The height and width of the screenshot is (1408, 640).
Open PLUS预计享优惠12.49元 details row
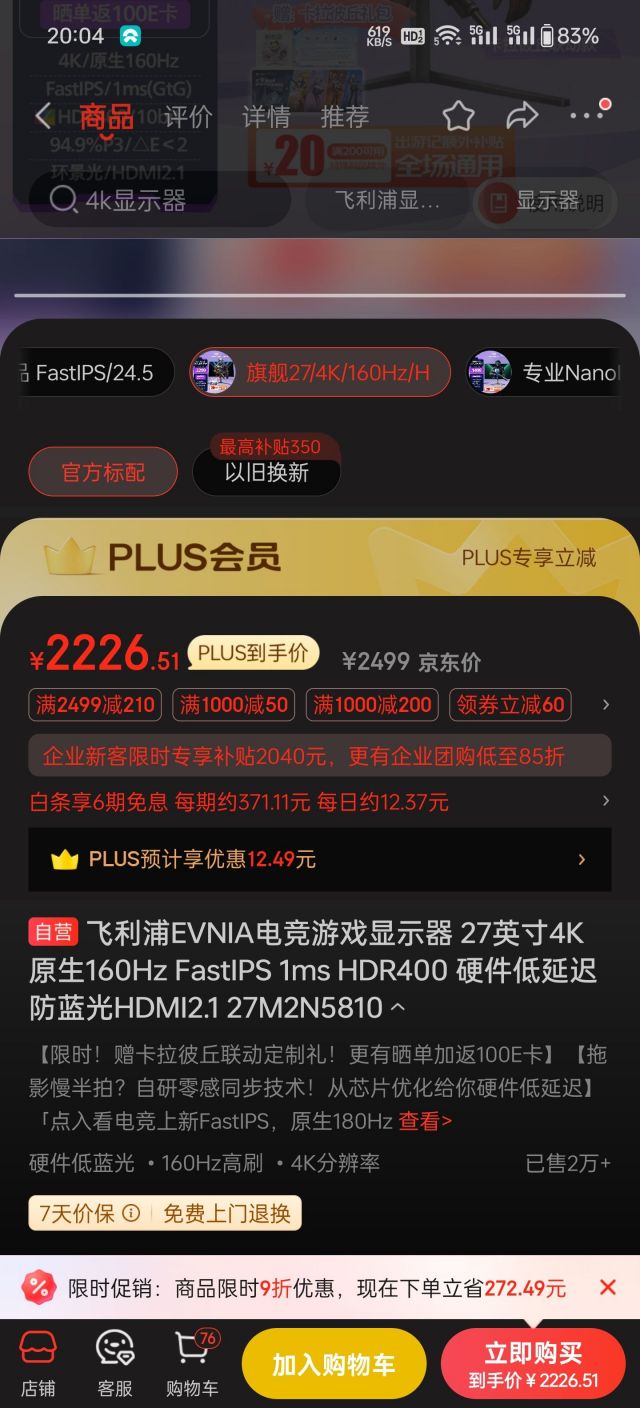(320, 859)
